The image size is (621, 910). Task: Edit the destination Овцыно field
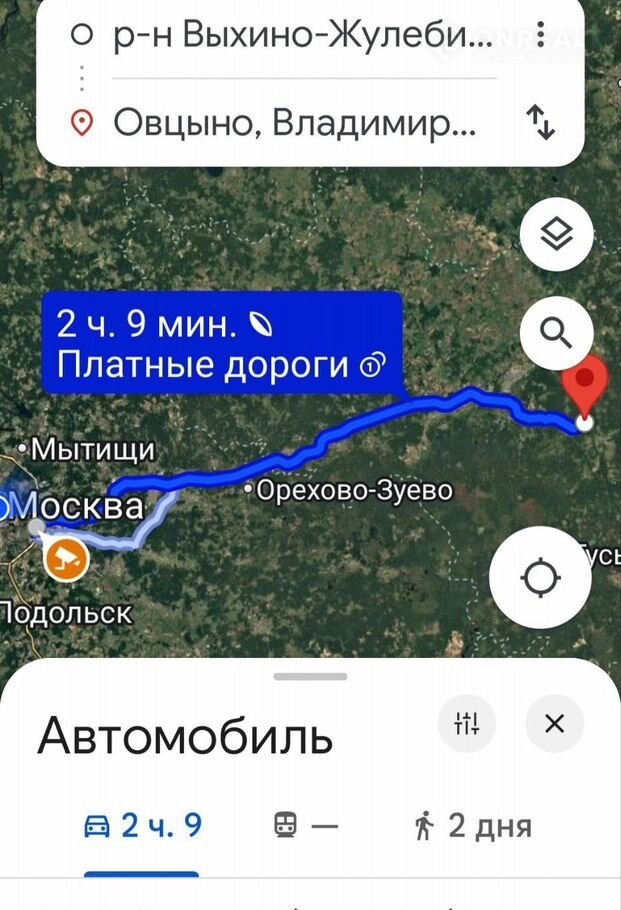click(x=295, y=124)
